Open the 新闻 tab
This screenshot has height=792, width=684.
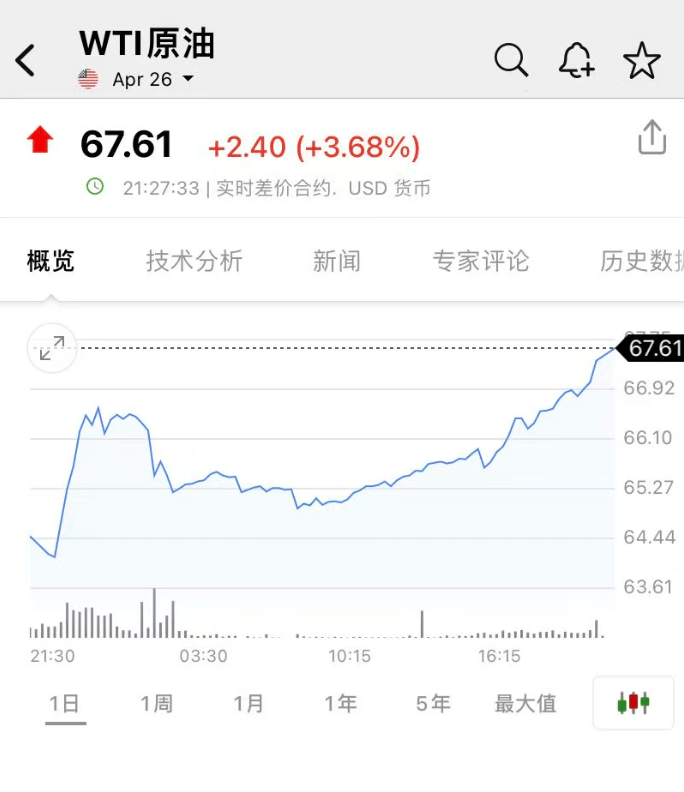tap(336, 262)
